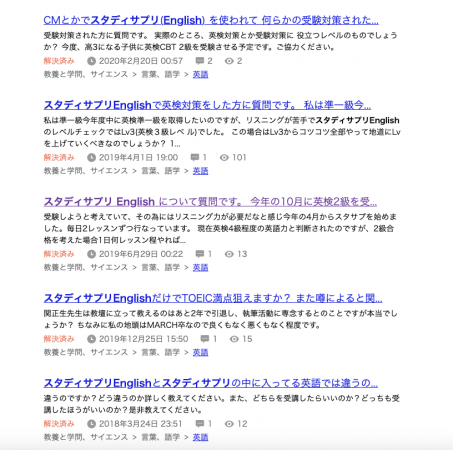Open the question about 今年の10月に英検2級
This screenshot has height=450, width=453.
[210, 202]
